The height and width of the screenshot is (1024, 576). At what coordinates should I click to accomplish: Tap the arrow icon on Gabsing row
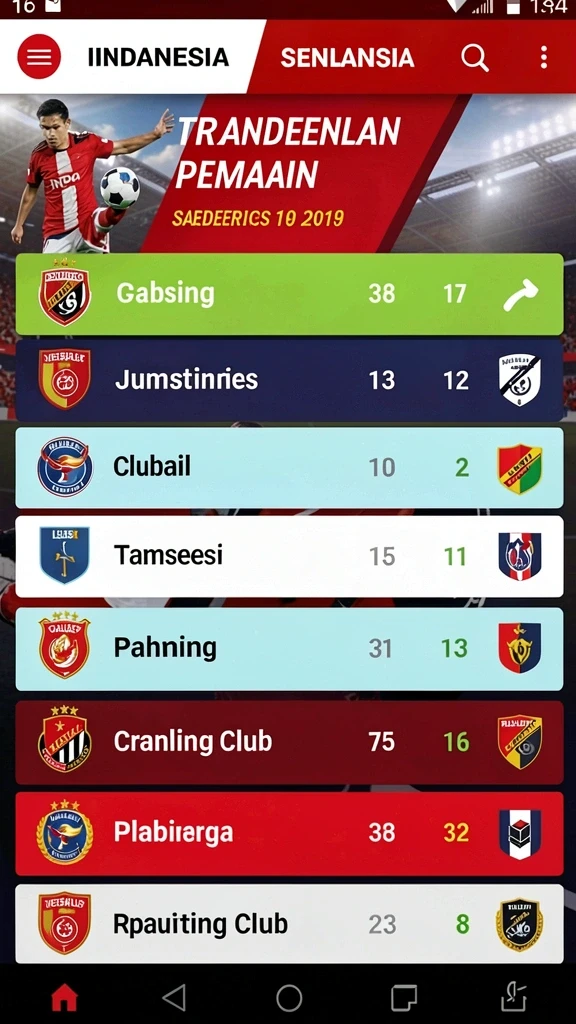pos(520,295)
